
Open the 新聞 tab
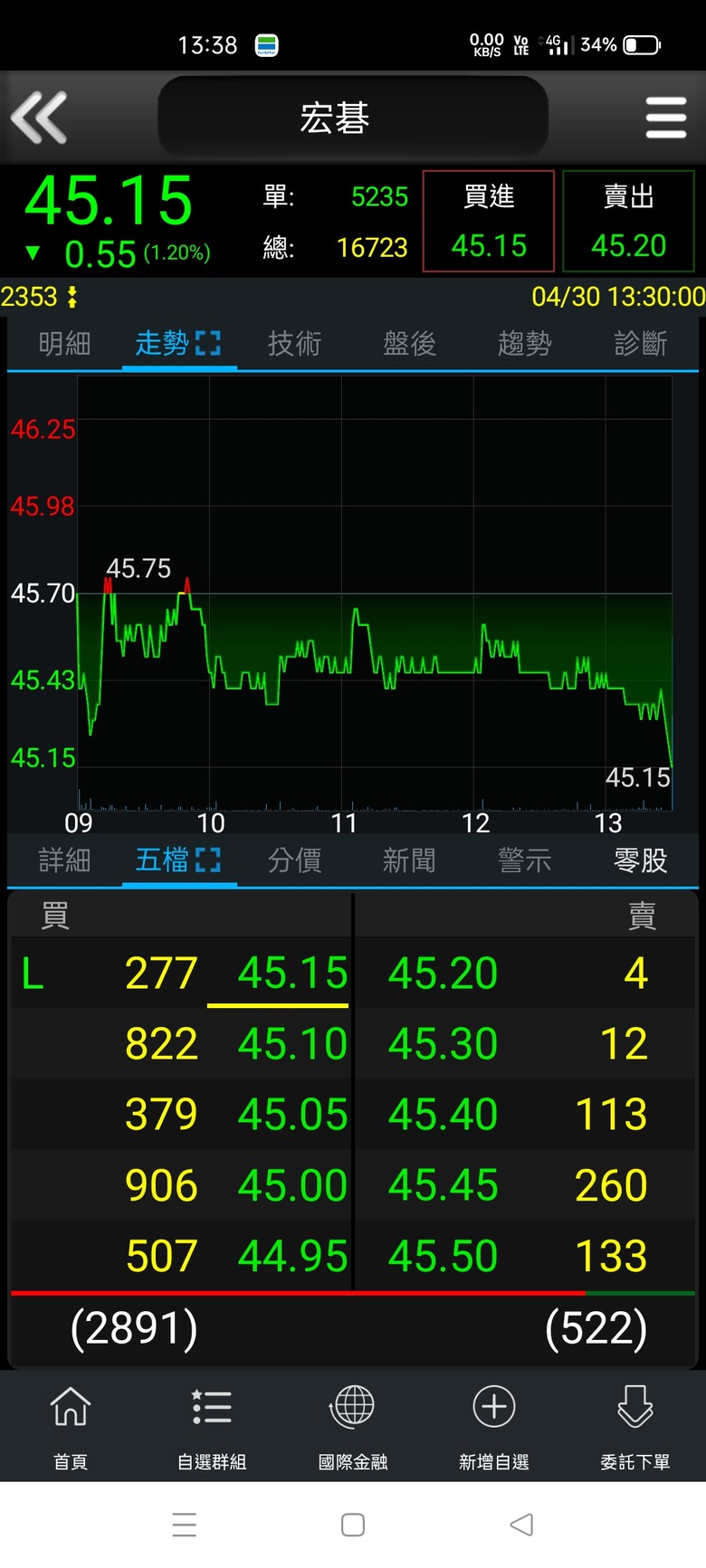(x=409, y=860)
